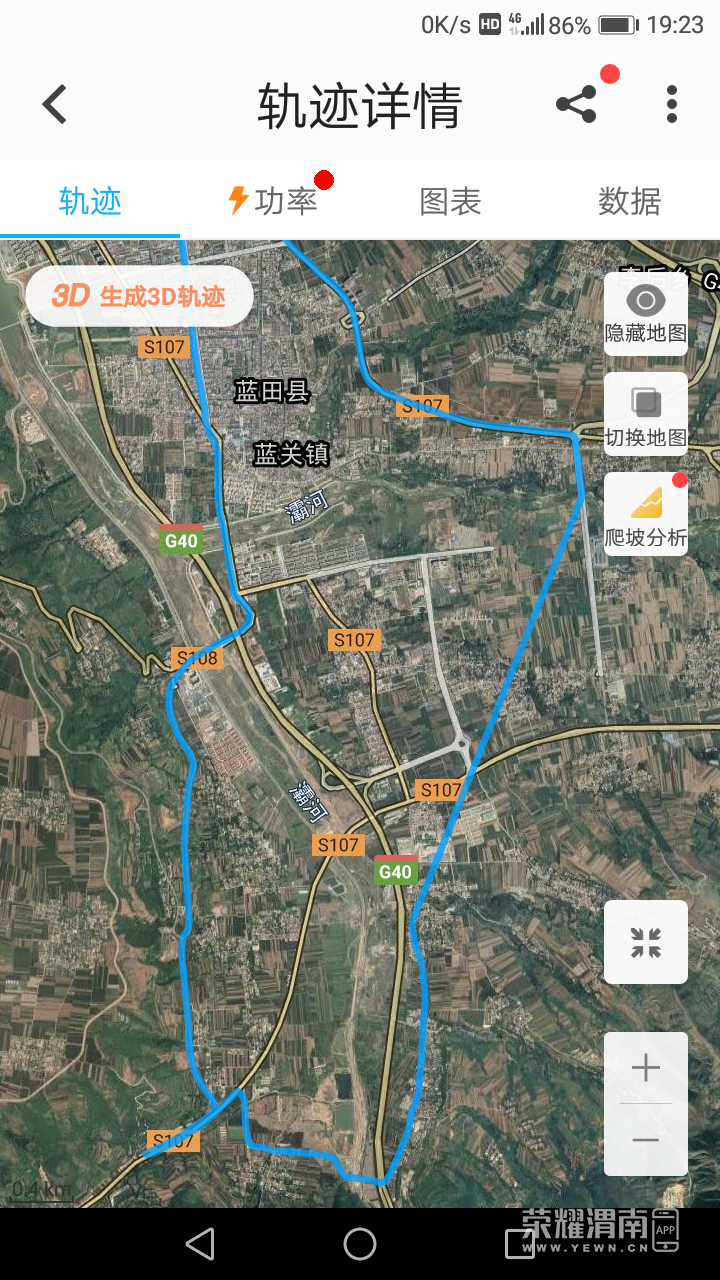Share this track
Image resolution: width=720 pixels, height=1280 pixels.
576,104
